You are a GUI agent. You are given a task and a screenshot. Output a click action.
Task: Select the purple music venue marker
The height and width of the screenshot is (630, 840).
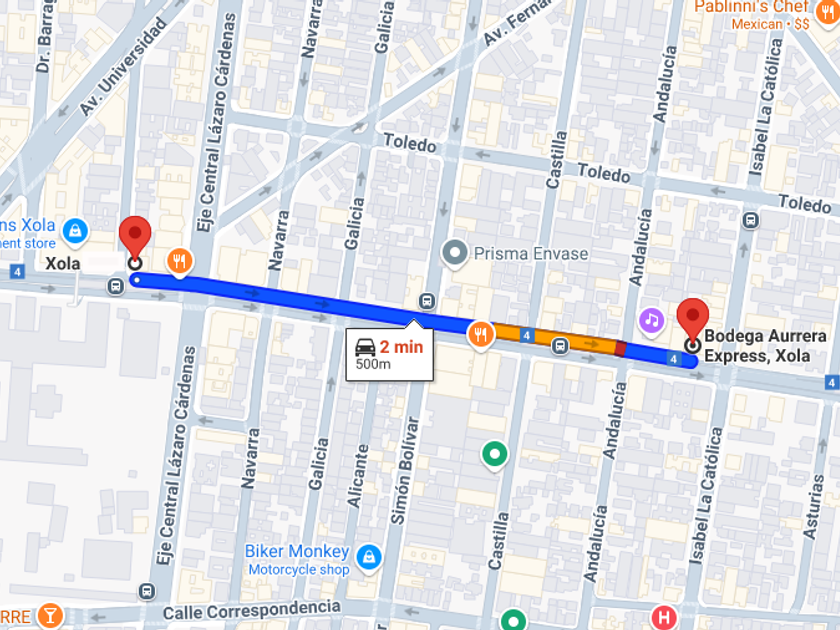(x=651, y=321)
